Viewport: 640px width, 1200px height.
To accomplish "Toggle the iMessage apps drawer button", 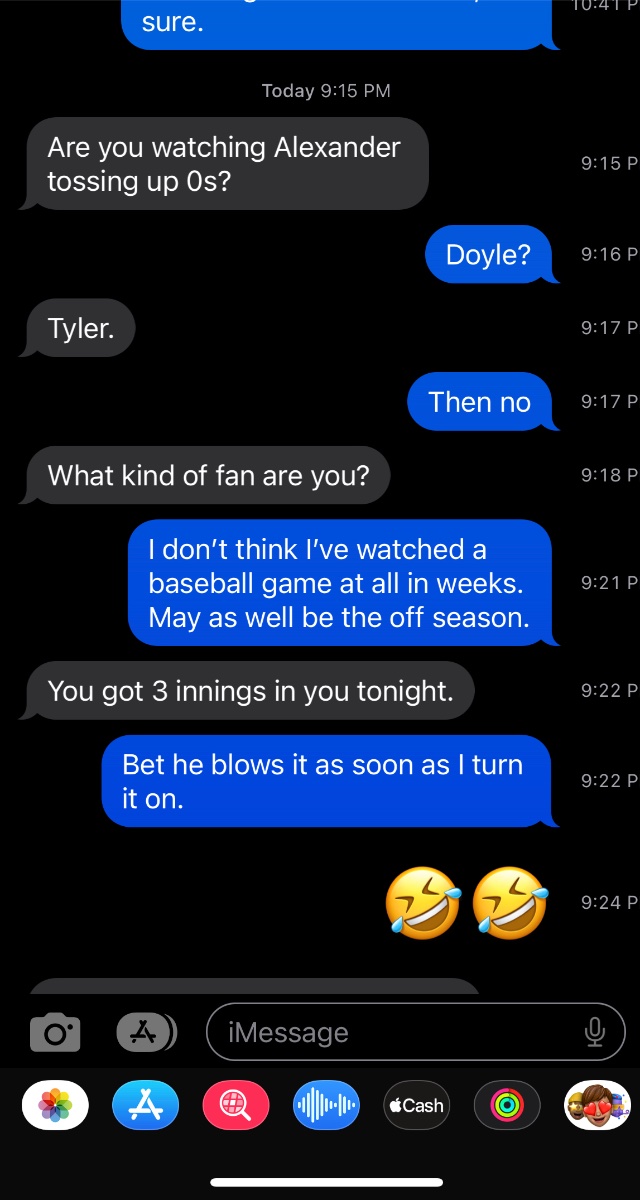I will [146, 1032].
